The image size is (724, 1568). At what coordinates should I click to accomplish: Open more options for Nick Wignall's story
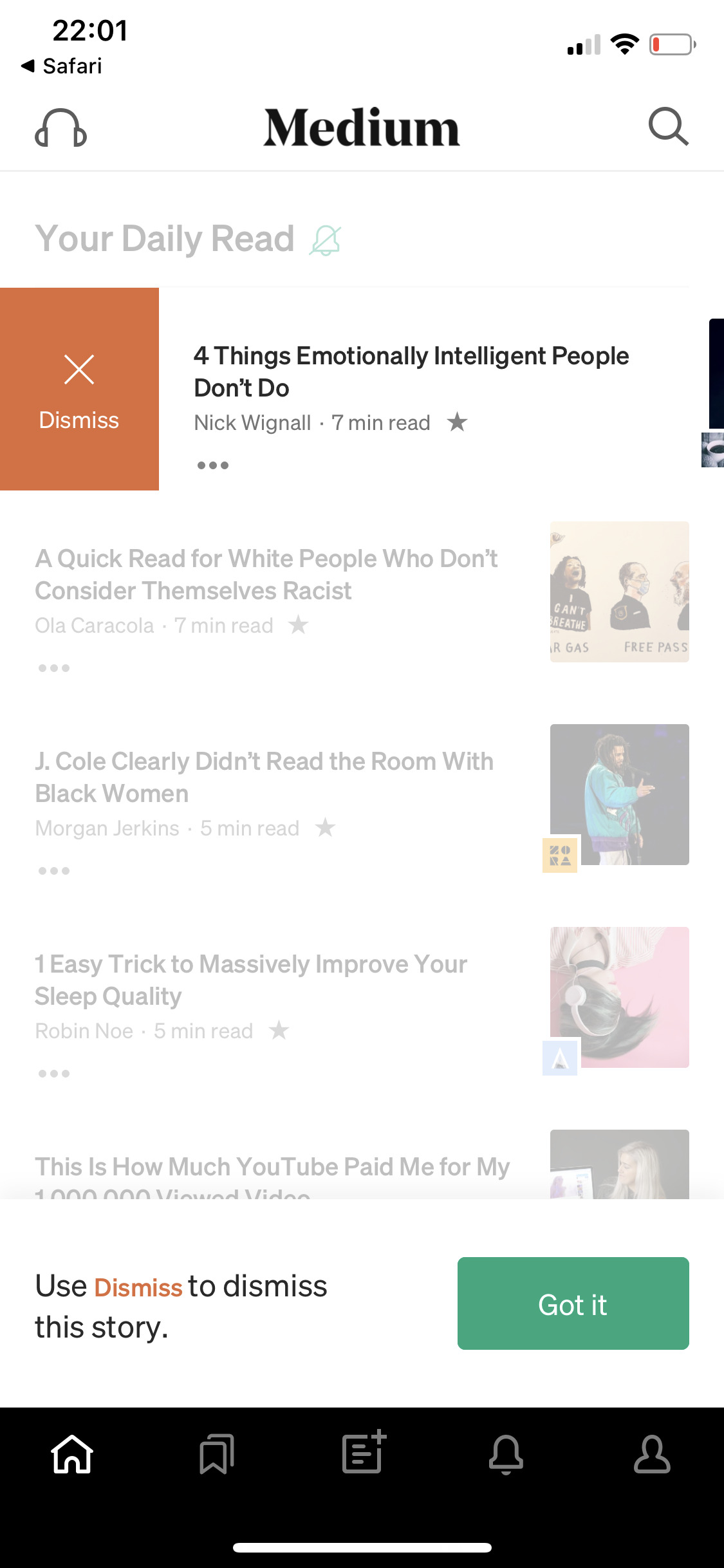tap(212, 465)
